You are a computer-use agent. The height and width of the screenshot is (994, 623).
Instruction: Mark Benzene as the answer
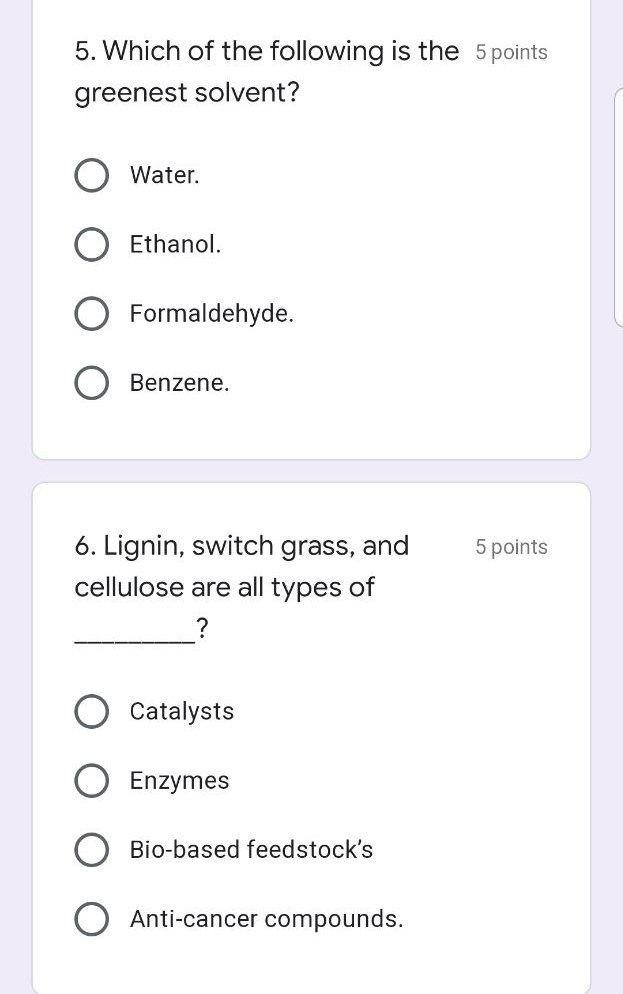[92, 383]
